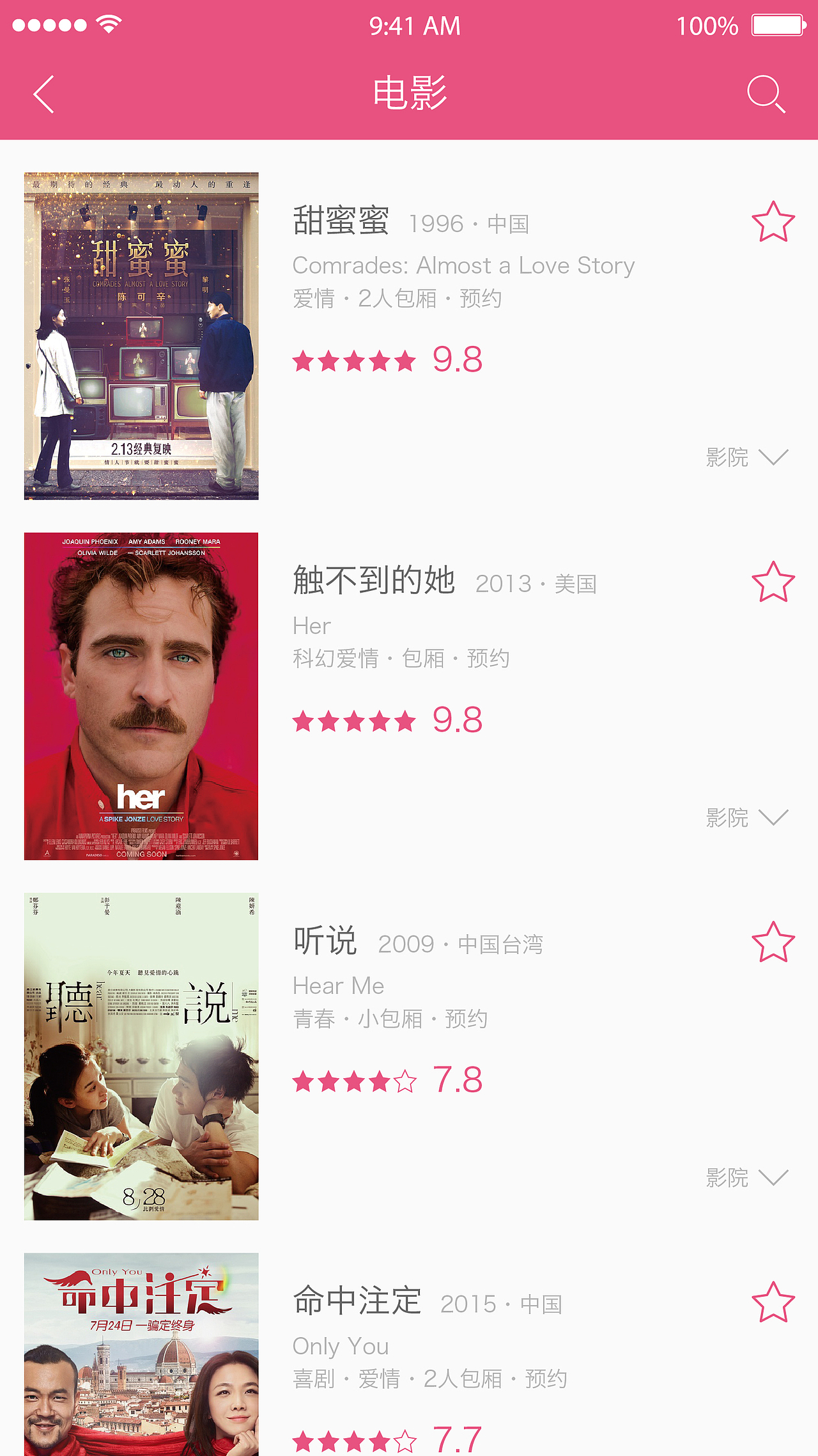This screenshot has height=1456, width=818.
Task: View details for 听说 2009
Action: point(325,941)
